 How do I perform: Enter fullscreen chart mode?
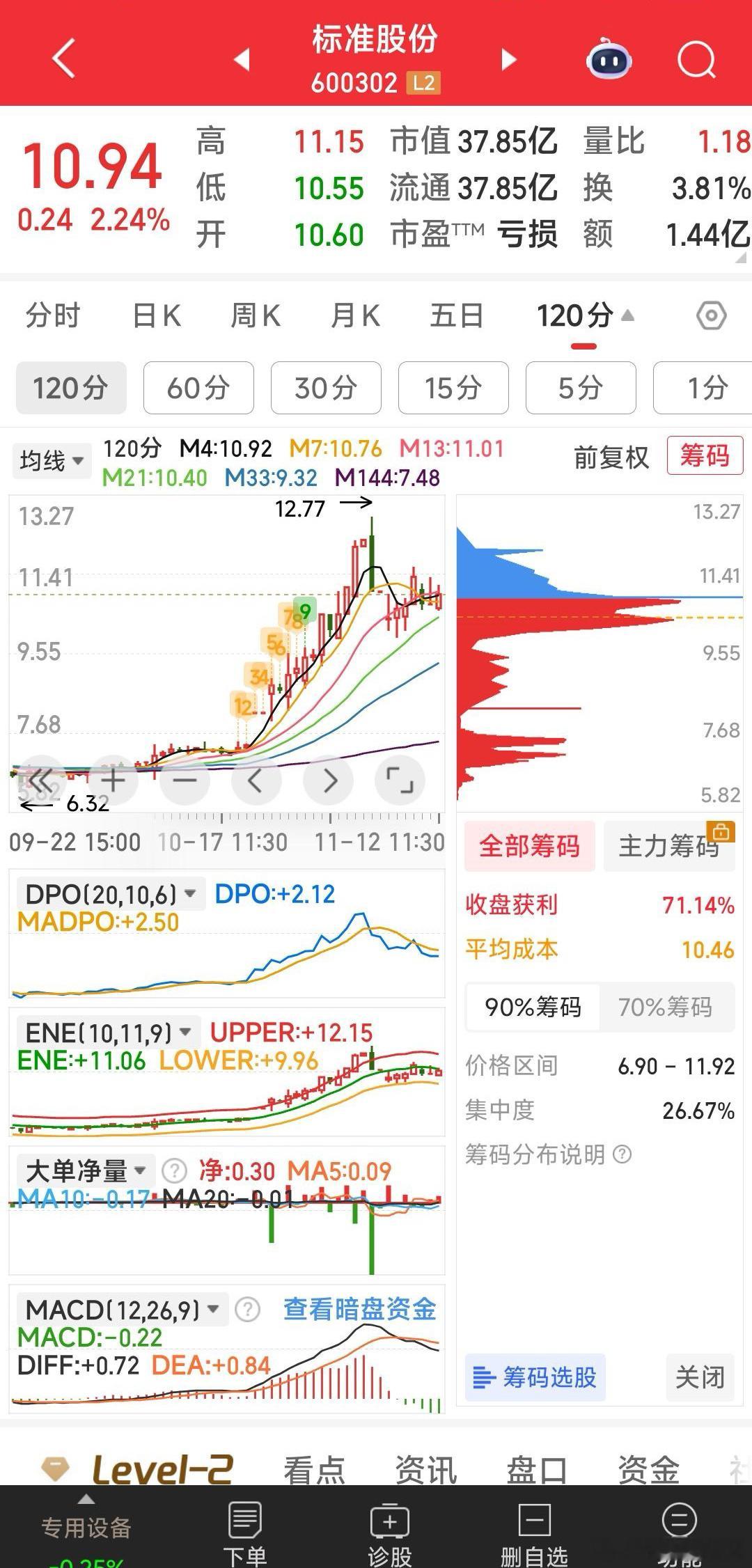[x=400, y=780]
